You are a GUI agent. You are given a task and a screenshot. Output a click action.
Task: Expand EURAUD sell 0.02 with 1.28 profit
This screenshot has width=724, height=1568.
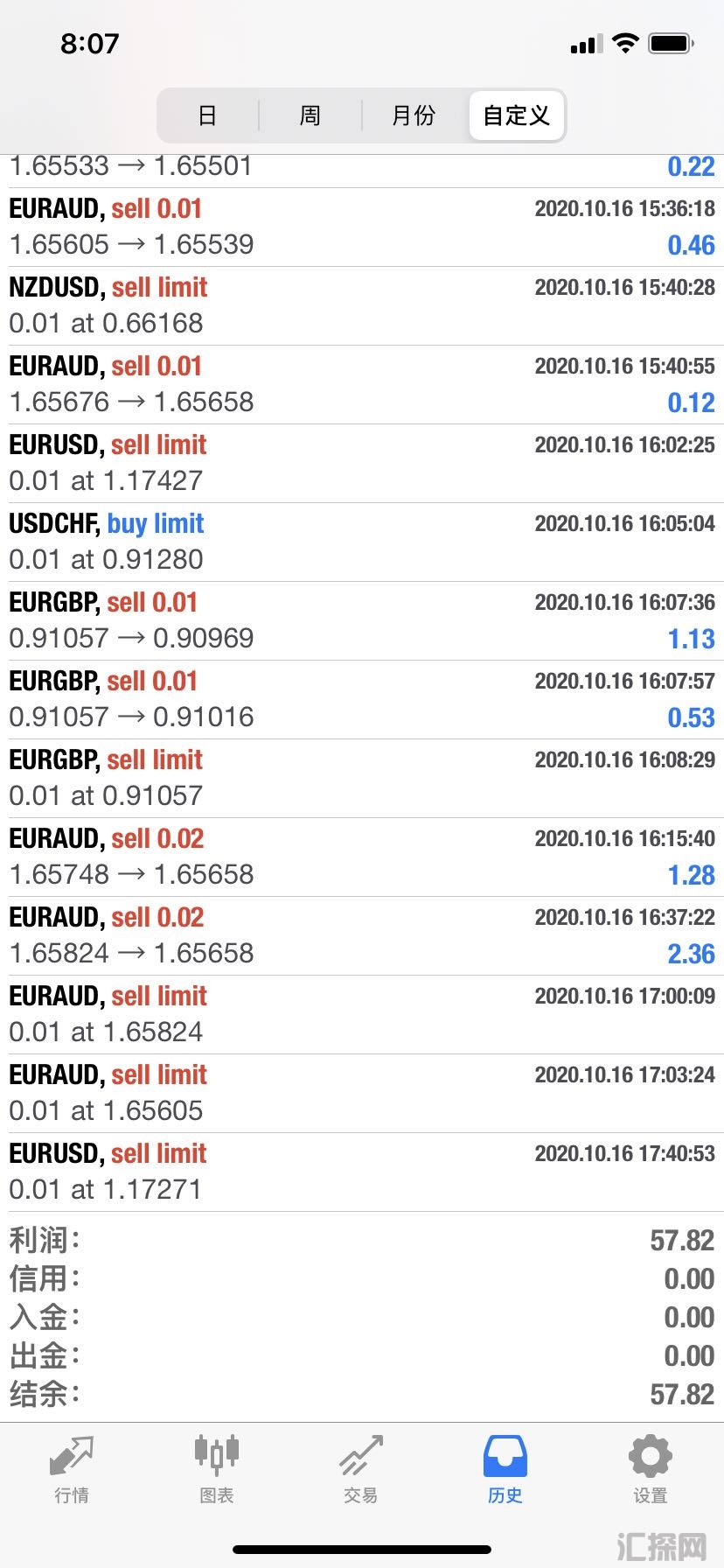point(362,857)
